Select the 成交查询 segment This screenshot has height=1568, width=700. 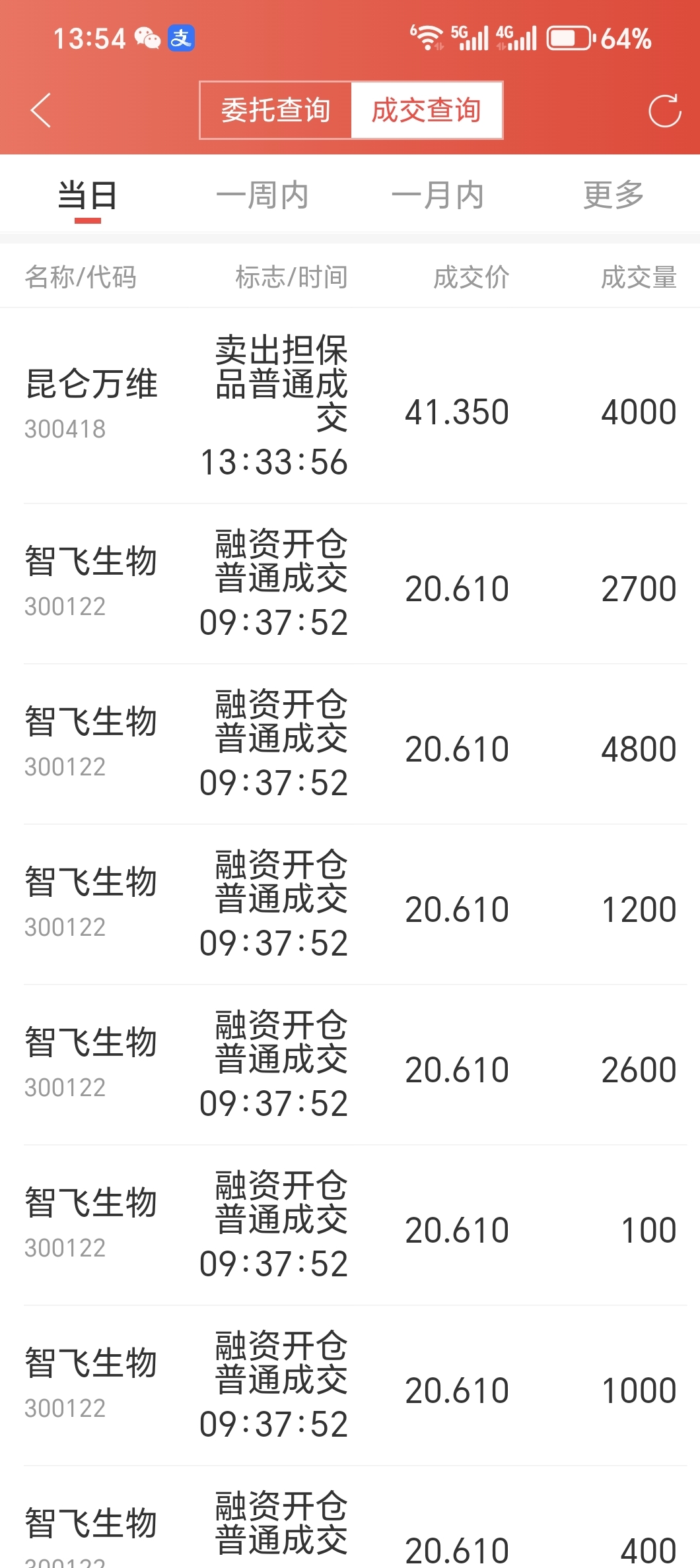(427, 110)
